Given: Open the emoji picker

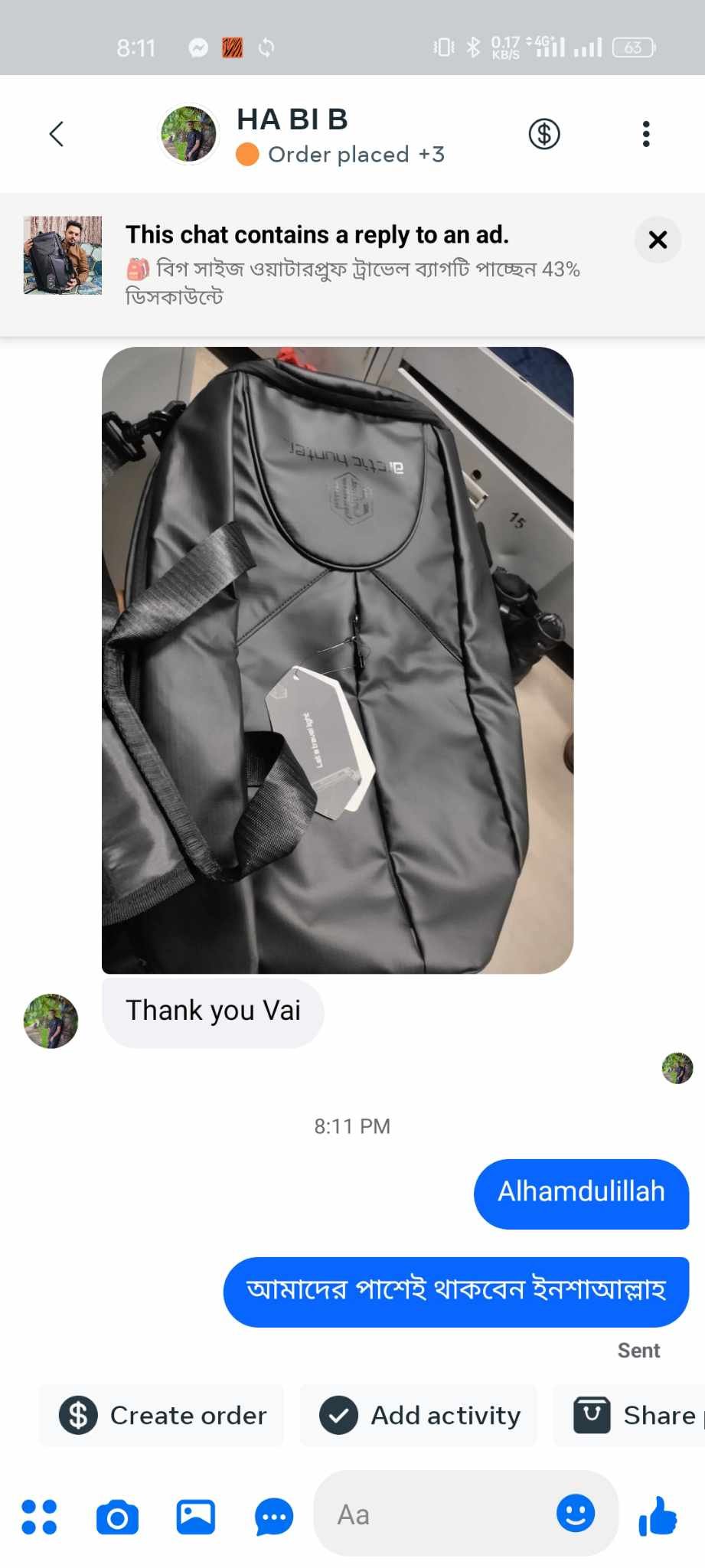Looking at the screenshot, I should (576, 1513).
